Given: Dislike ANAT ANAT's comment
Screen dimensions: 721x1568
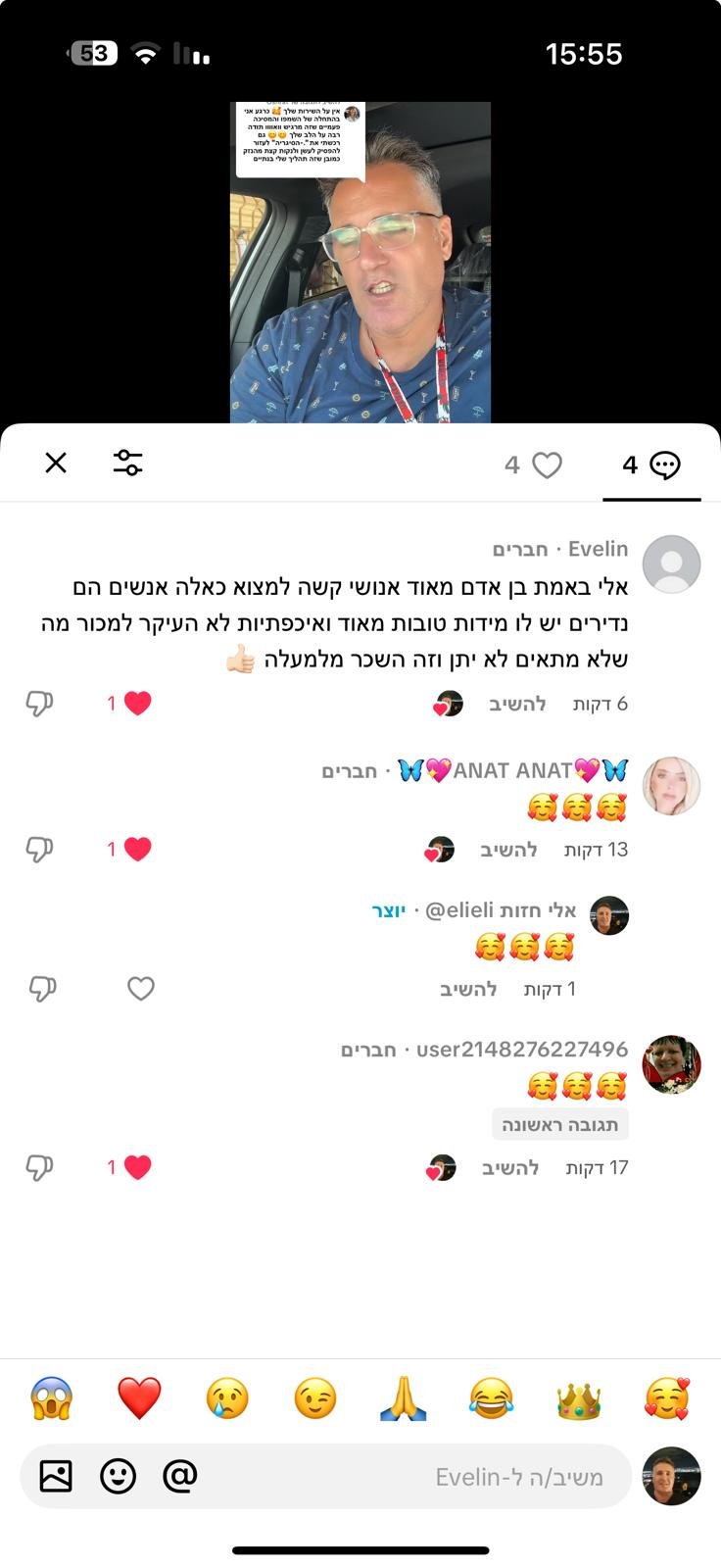Looking at the screenshot, I should [x=39, y=849].
